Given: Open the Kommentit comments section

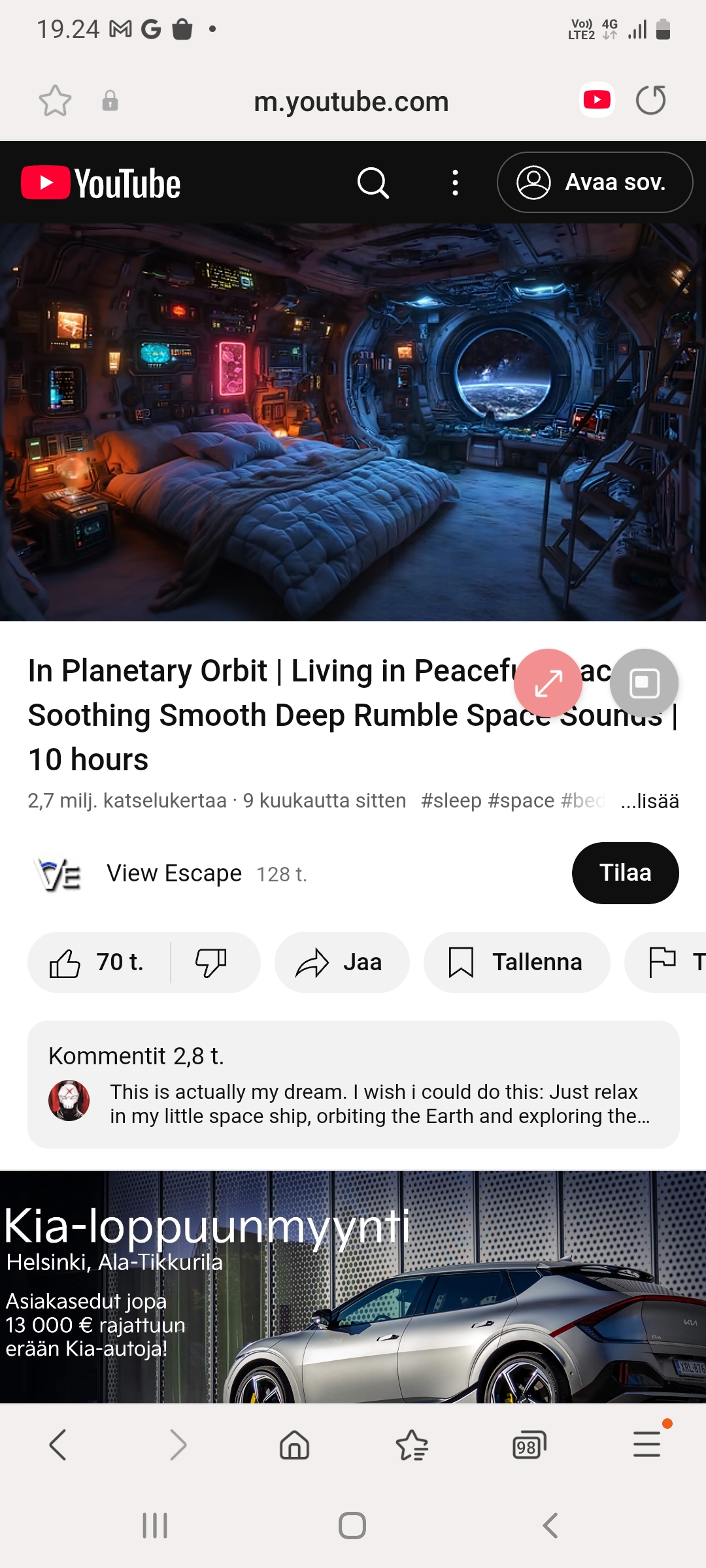Looking at the screenshot, I should tap(353, 1084).
